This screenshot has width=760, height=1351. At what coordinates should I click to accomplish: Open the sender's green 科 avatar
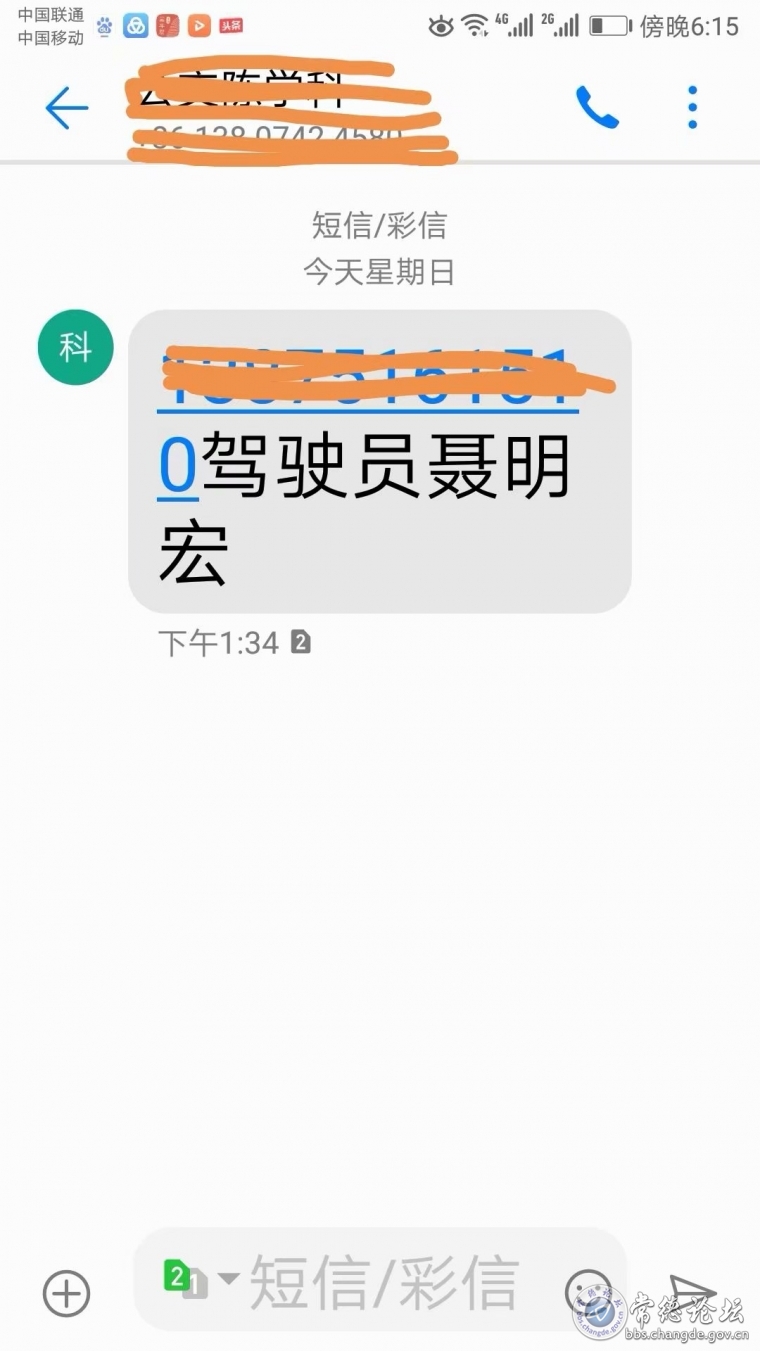click(75, 347)
